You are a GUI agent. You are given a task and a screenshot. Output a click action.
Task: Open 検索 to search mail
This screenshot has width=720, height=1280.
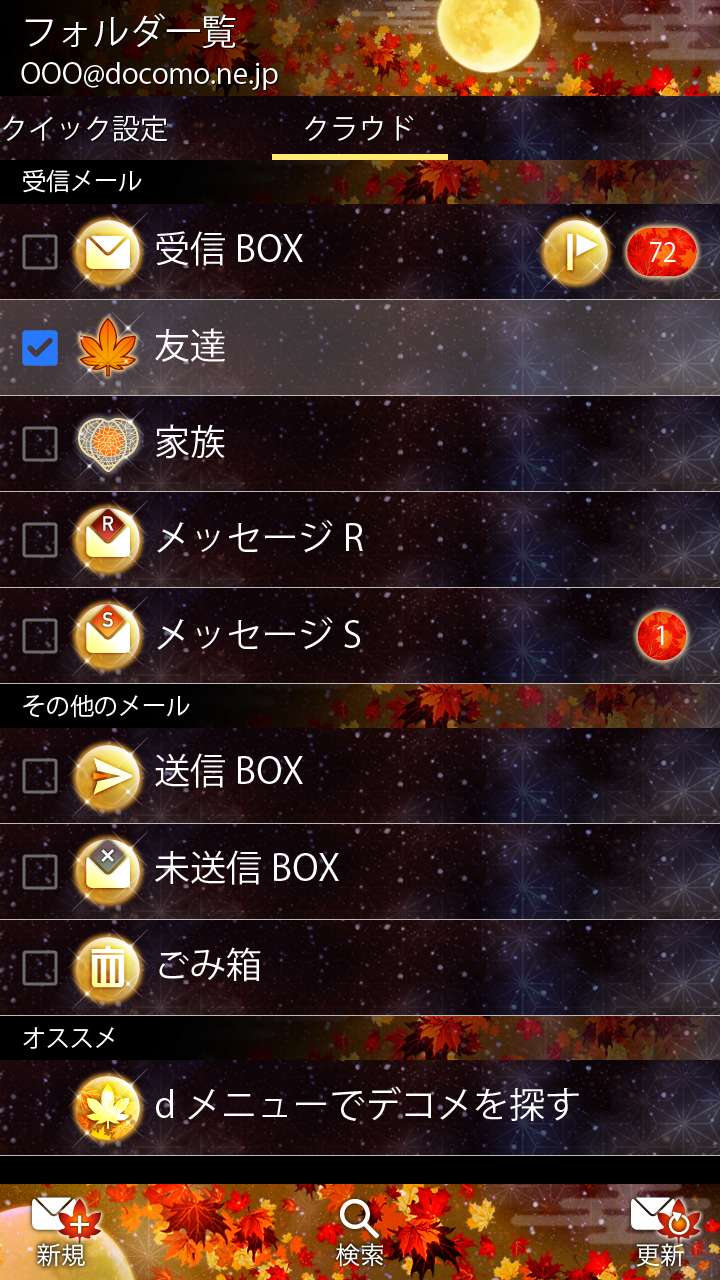coord(360,1232)
